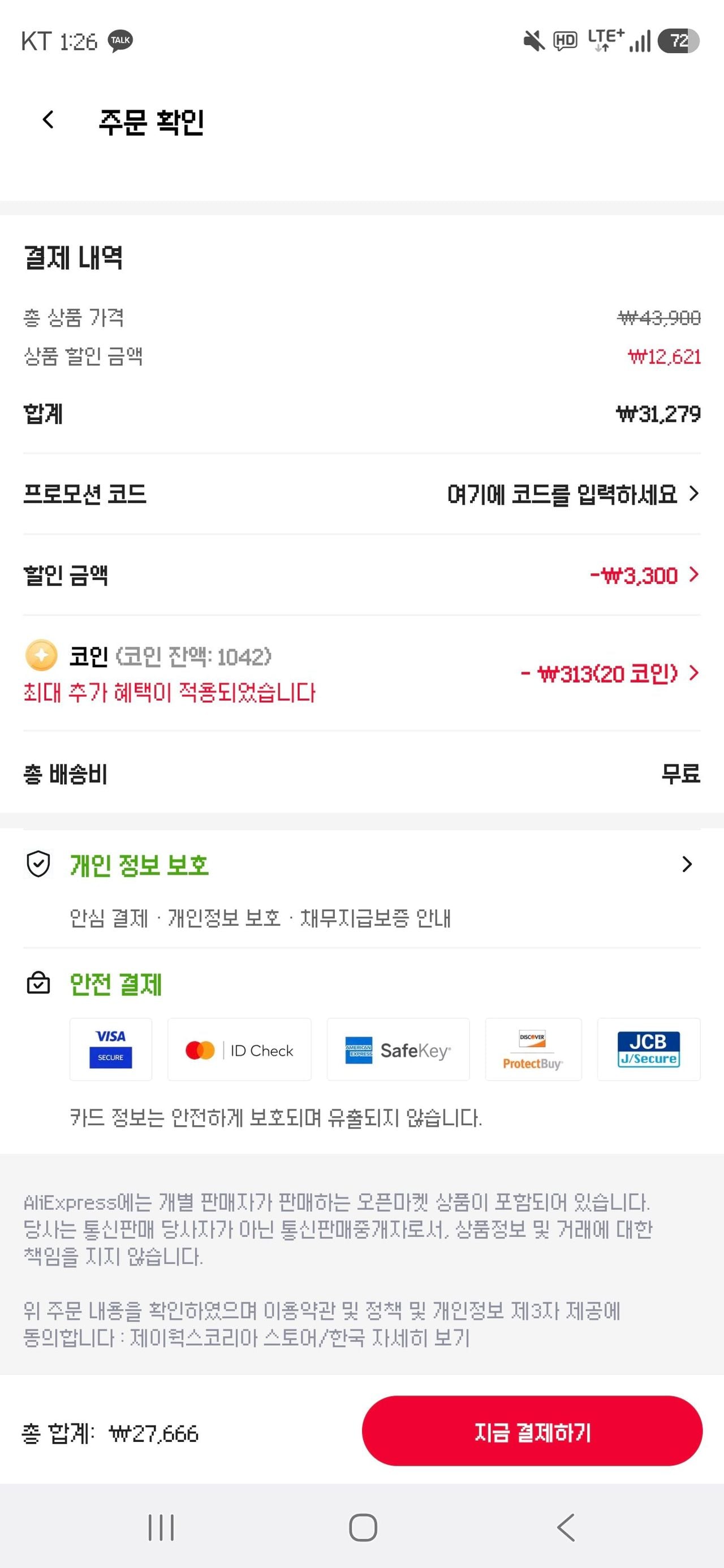Open the 할인 금액 details row
724x1568 pixels.
point(361,574)
